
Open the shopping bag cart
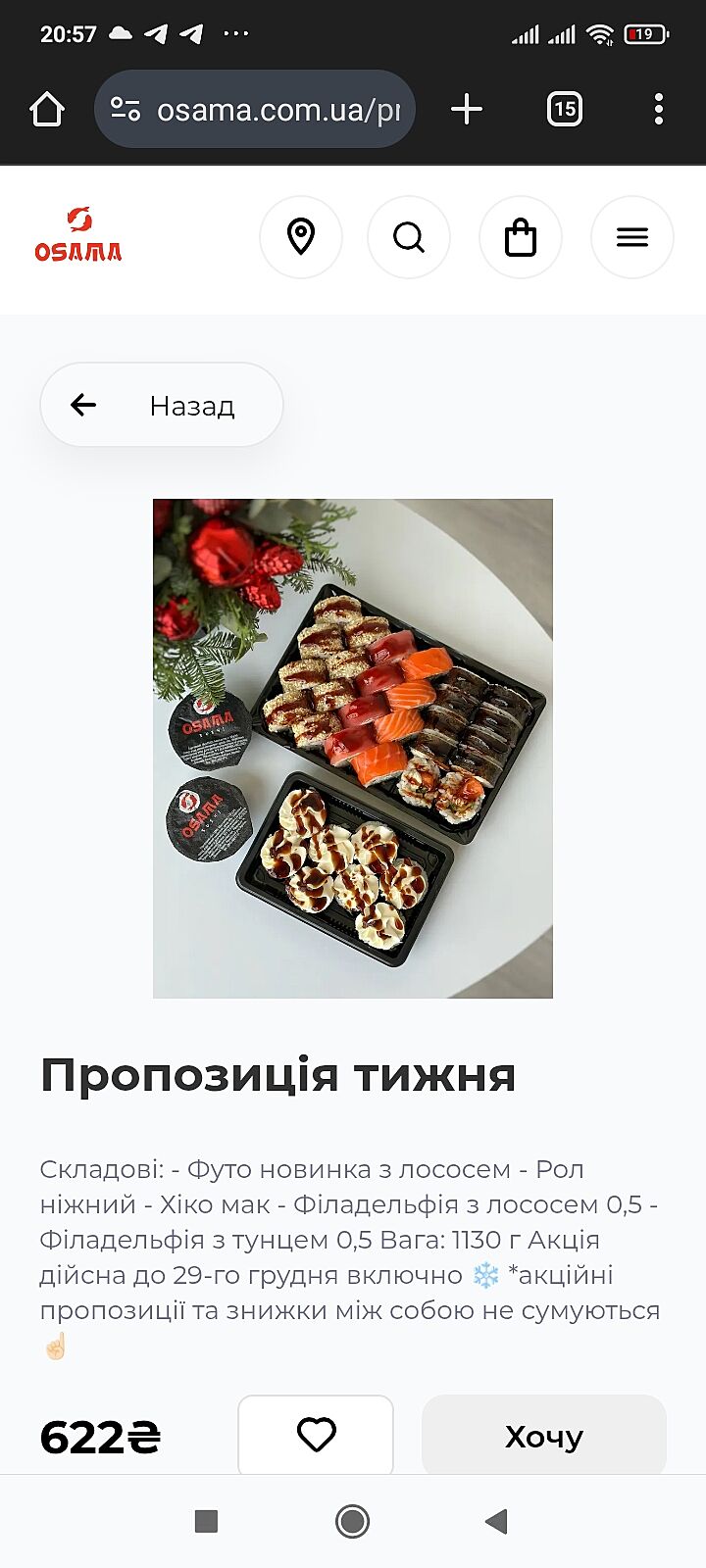(521, 237)
